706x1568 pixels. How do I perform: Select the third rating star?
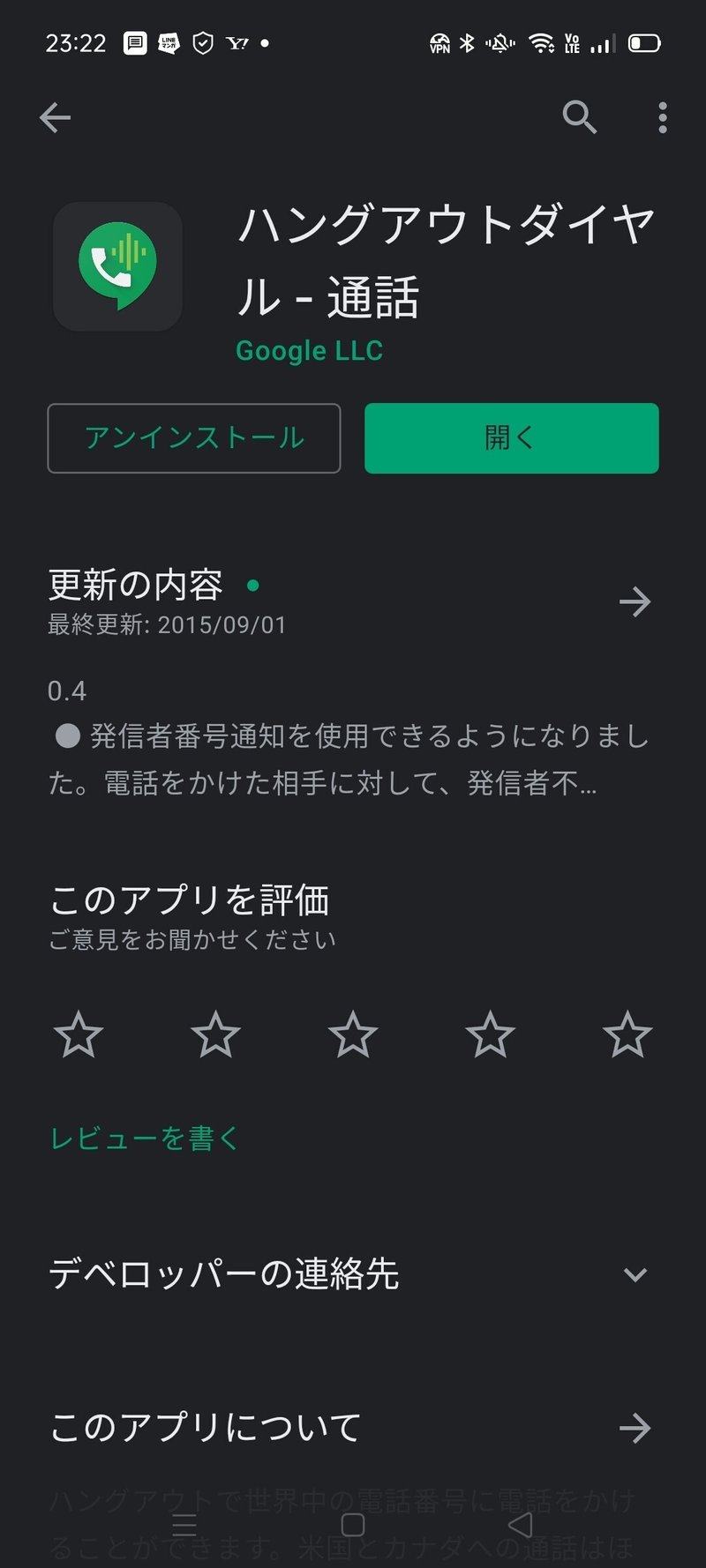(353, 1034)
